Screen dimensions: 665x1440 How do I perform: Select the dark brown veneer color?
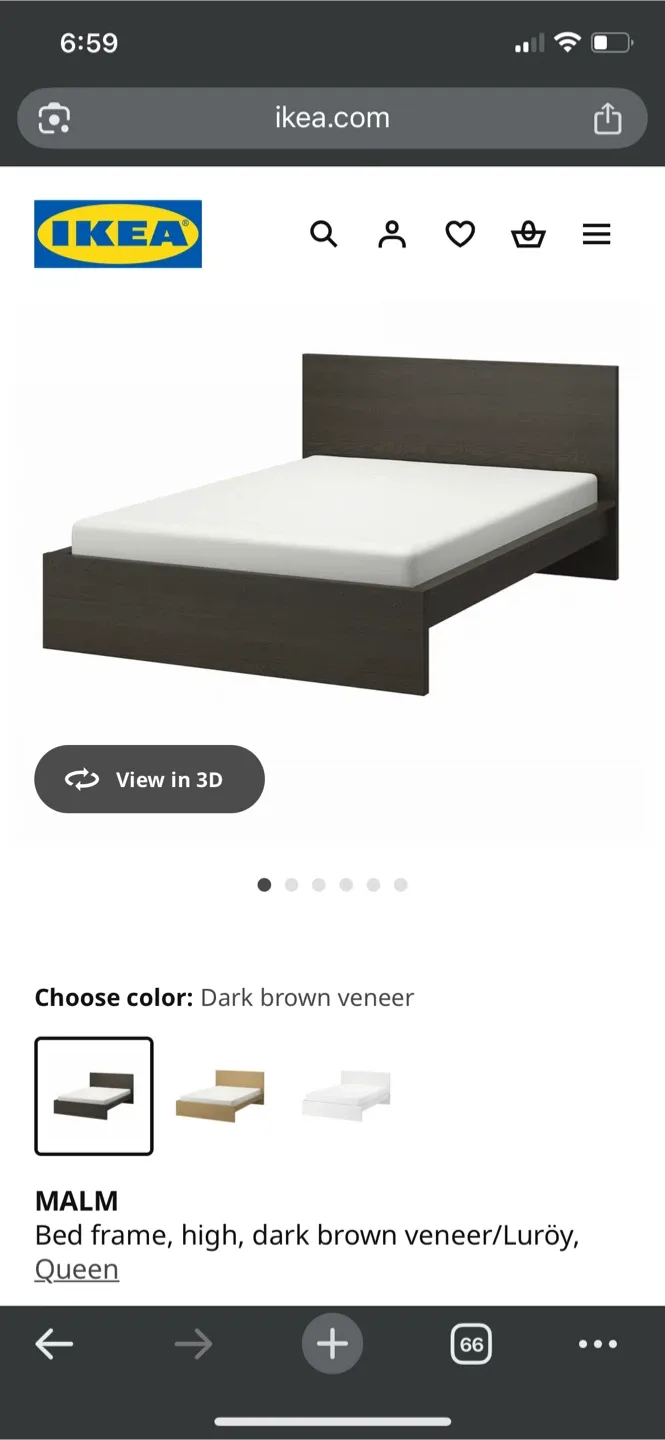tap(94, 1096)
